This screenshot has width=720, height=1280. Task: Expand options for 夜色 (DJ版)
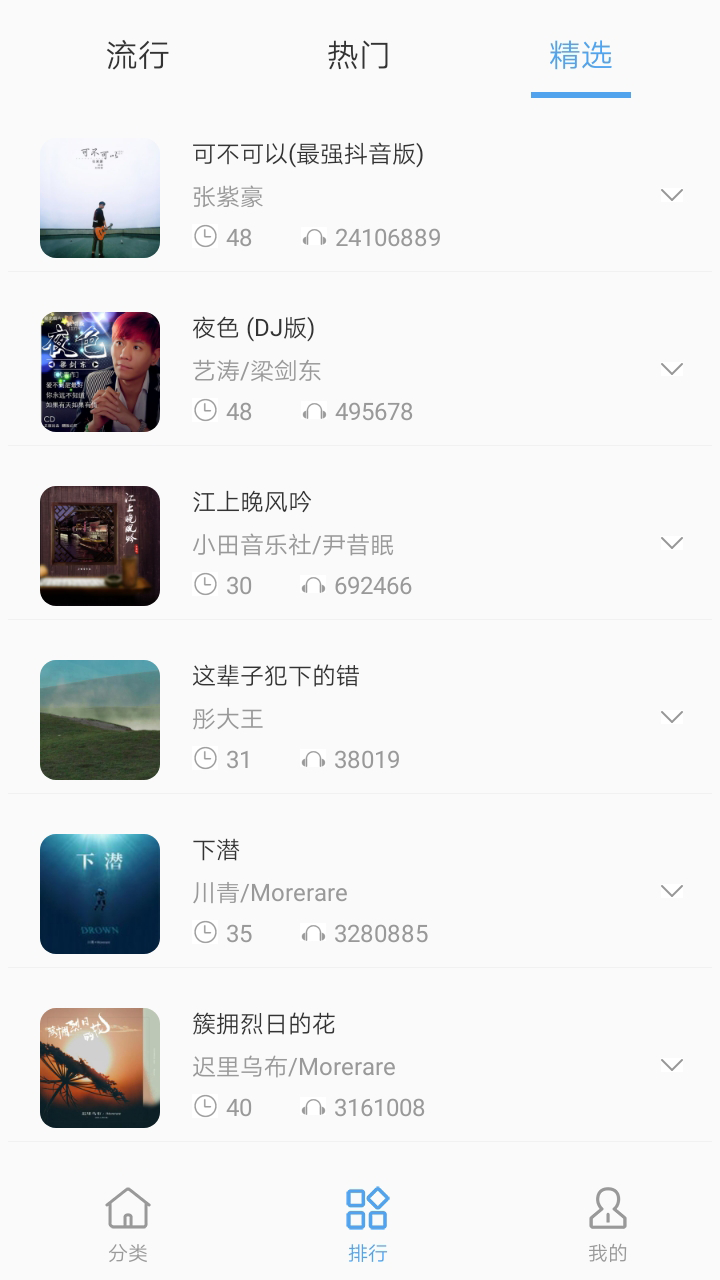point(672,369)
